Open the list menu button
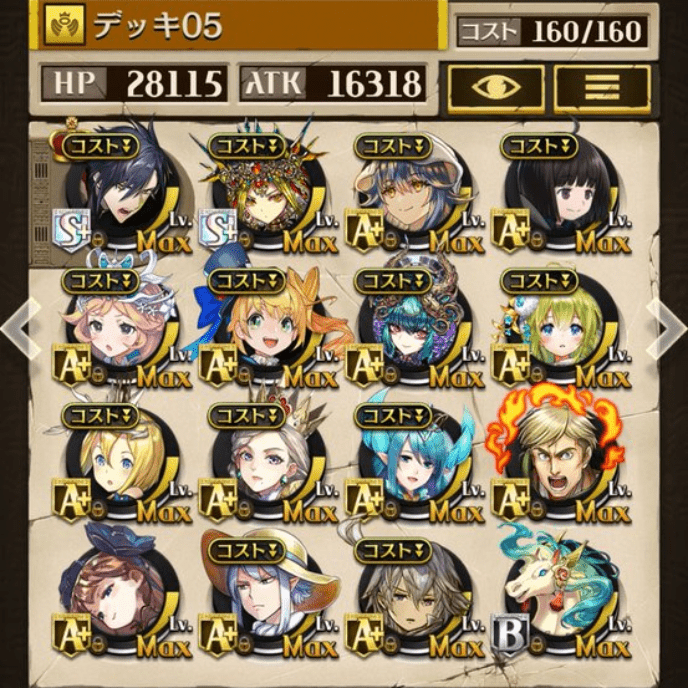The width and height of the screenshot is (688, 688). [x=602, y=86]
